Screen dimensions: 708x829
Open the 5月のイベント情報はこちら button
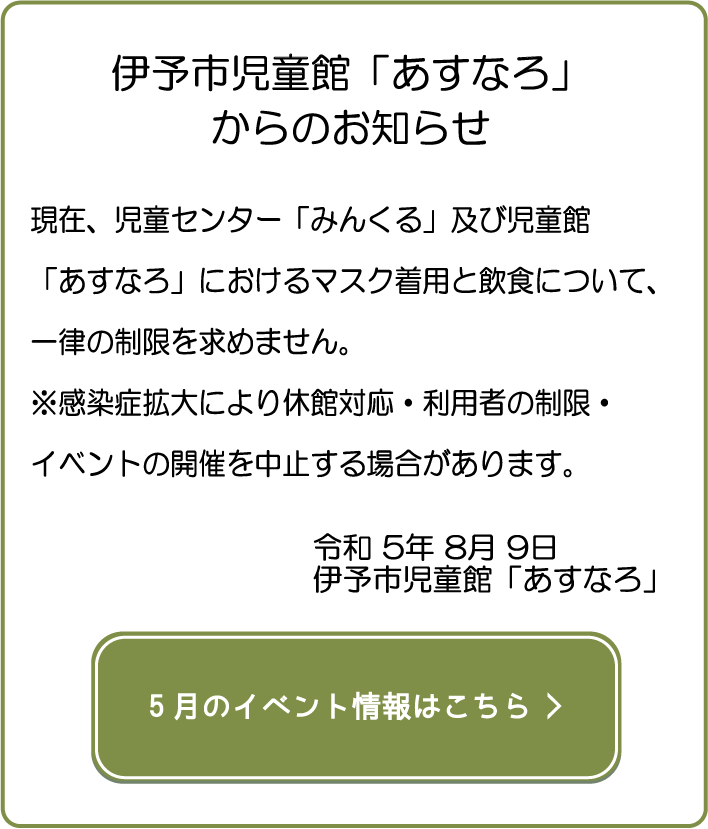(356, 707)
